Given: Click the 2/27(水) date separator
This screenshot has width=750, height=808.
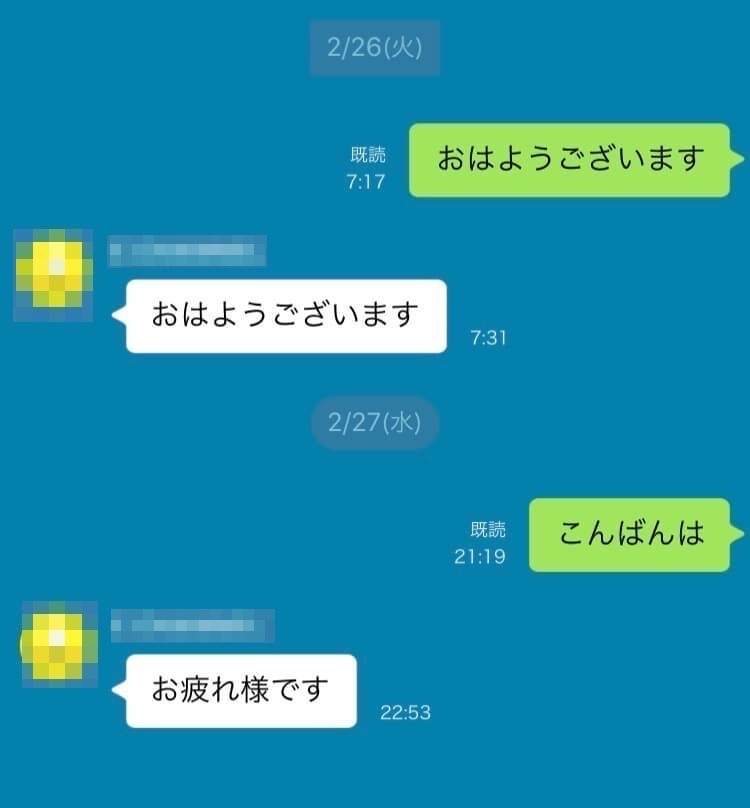Looking at the screenshot, I should (x=374, y=423).
